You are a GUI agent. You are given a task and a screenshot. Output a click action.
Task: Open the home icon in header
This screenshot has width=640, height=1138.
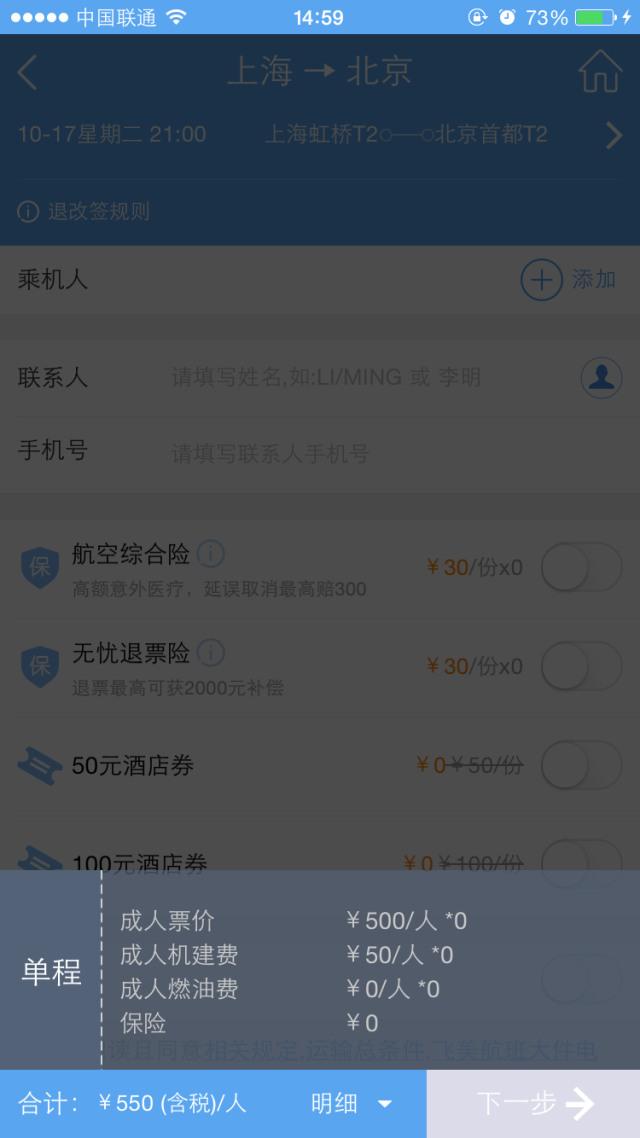(x=599, y=72)
